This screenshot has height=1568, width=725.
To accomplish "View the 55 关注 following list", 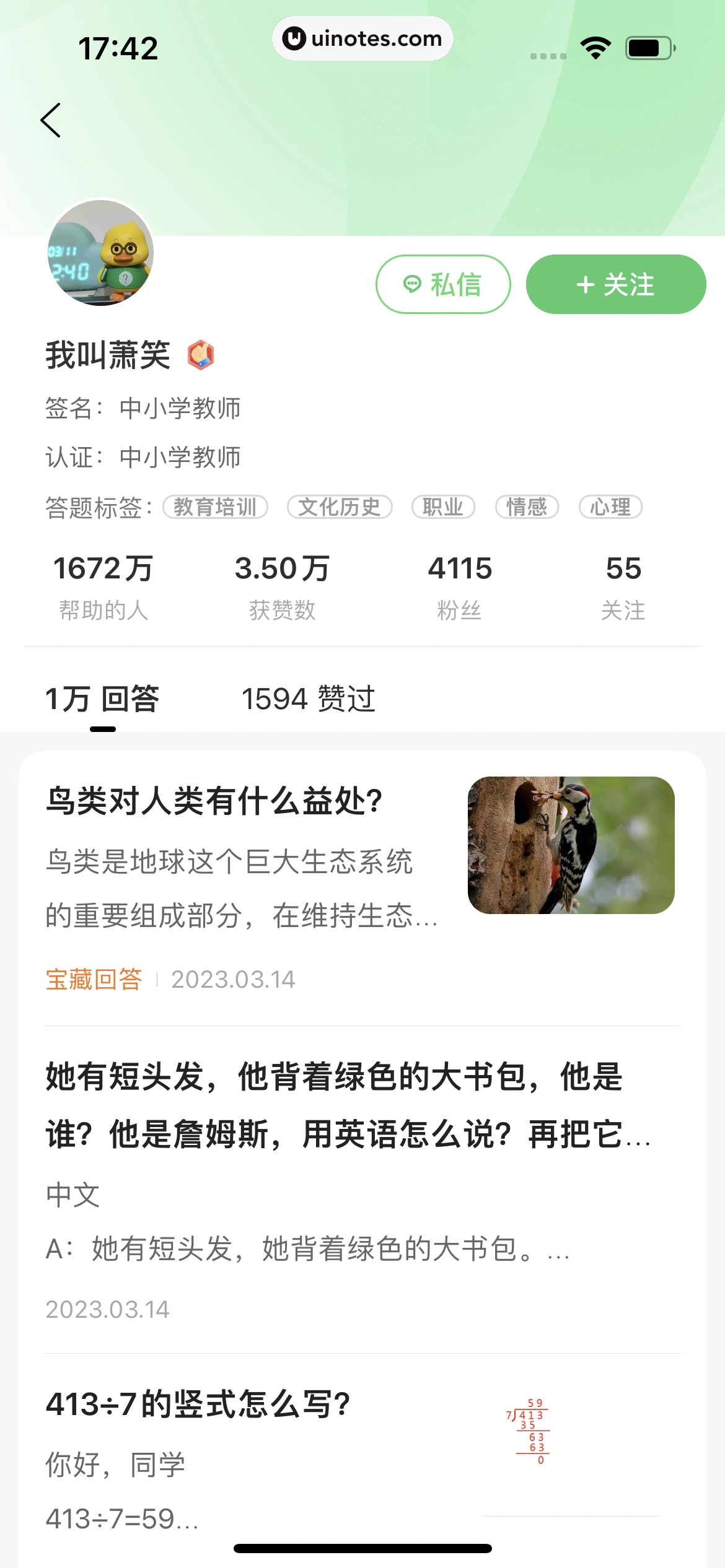I will (x=623, y=585).
